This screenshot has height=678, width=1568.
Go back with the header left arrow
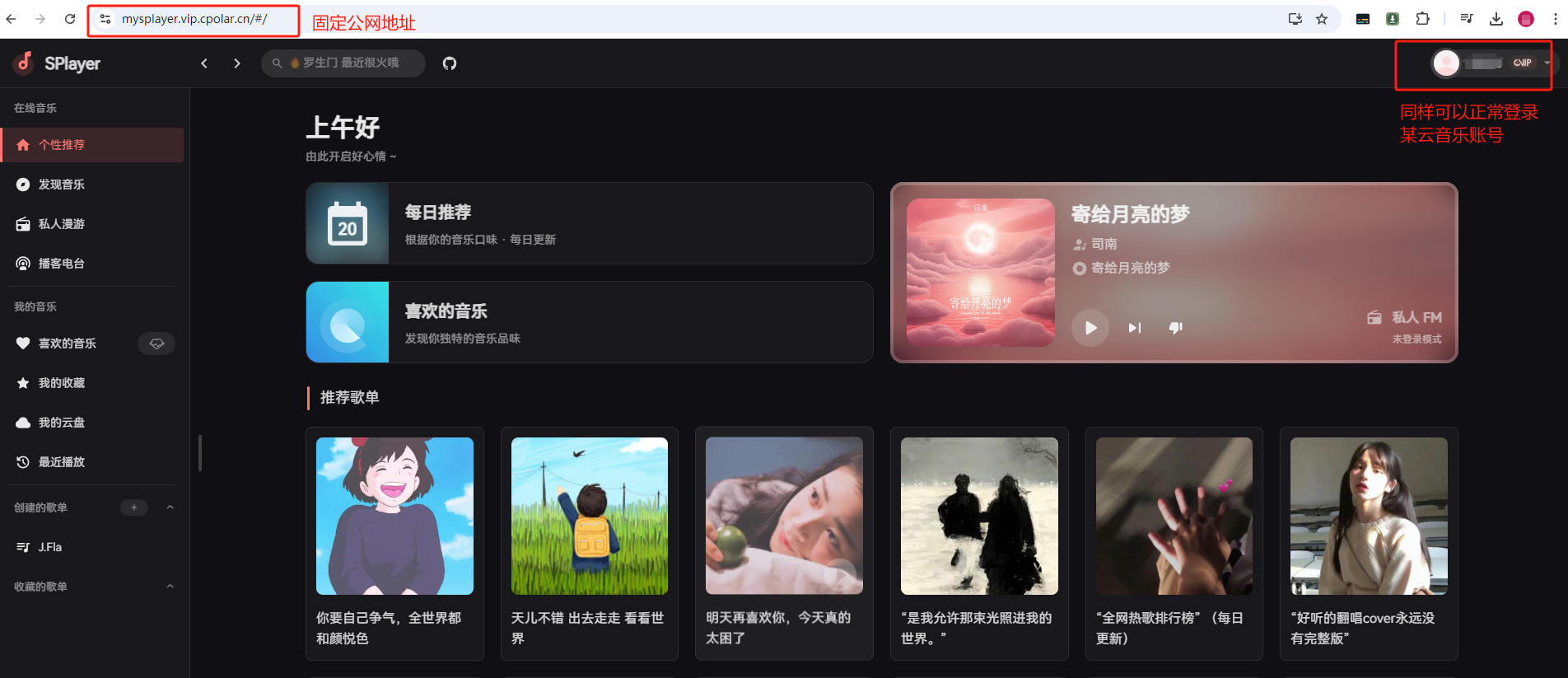pyautogui.click(x=204, y=63)
